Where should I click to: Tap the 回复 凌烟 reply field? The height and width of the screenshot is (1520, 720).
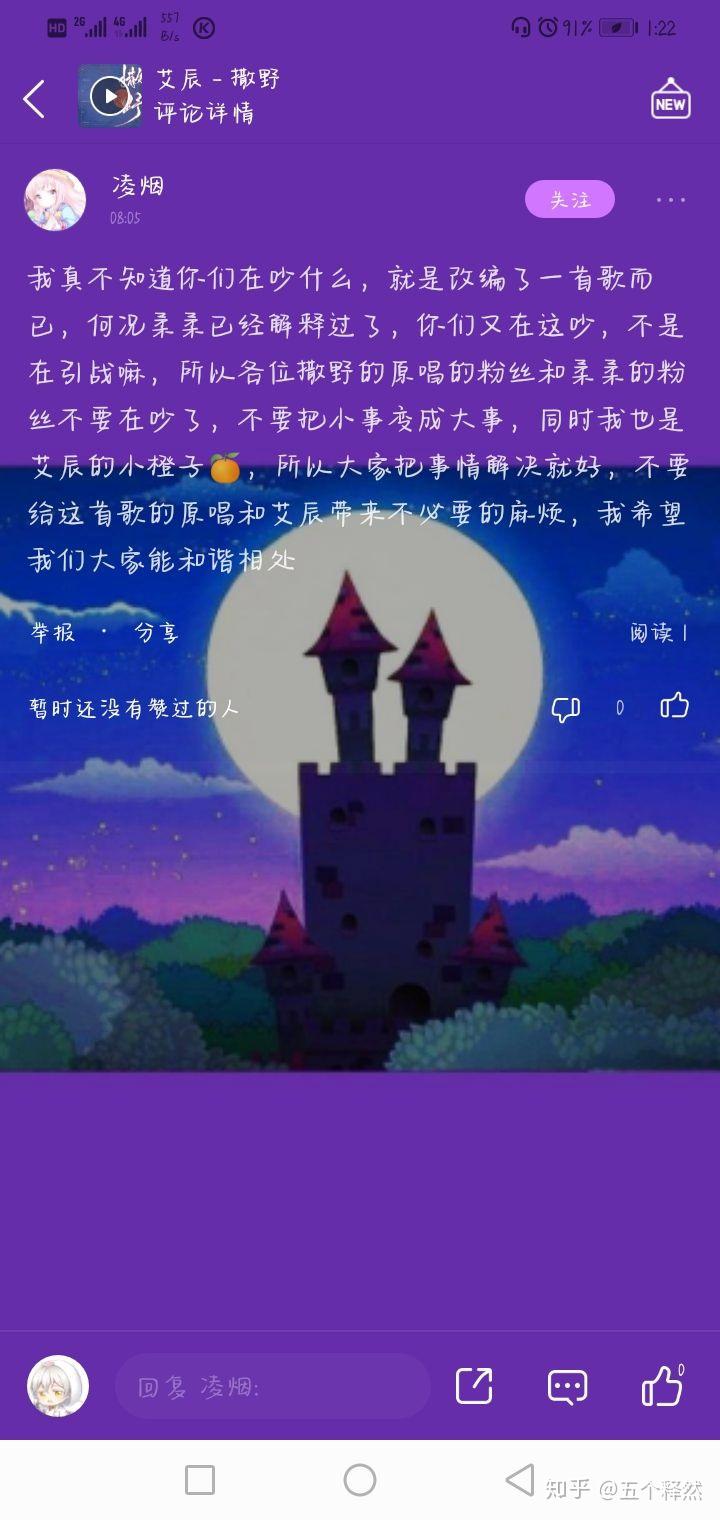pos(270,1387)
